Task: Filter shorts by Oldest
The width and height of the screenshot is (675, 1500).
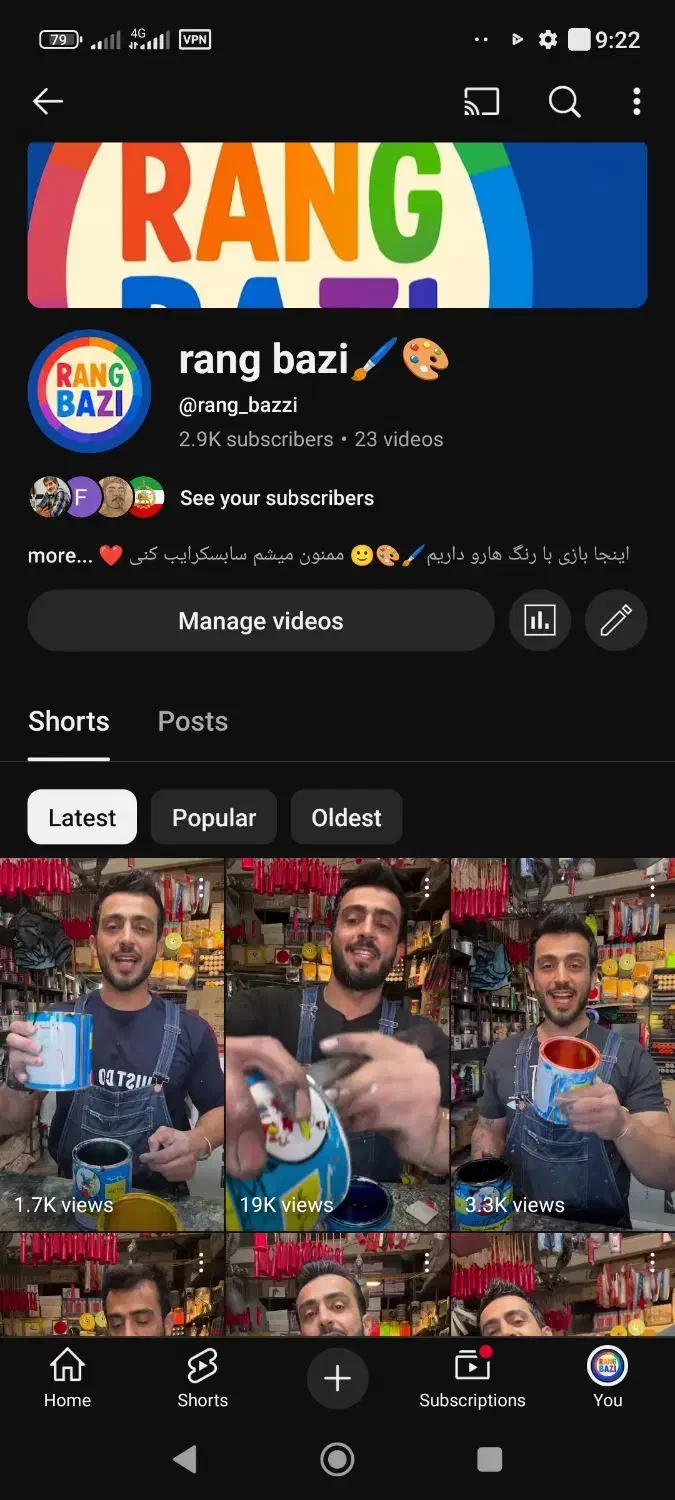Action: (346, 817)
